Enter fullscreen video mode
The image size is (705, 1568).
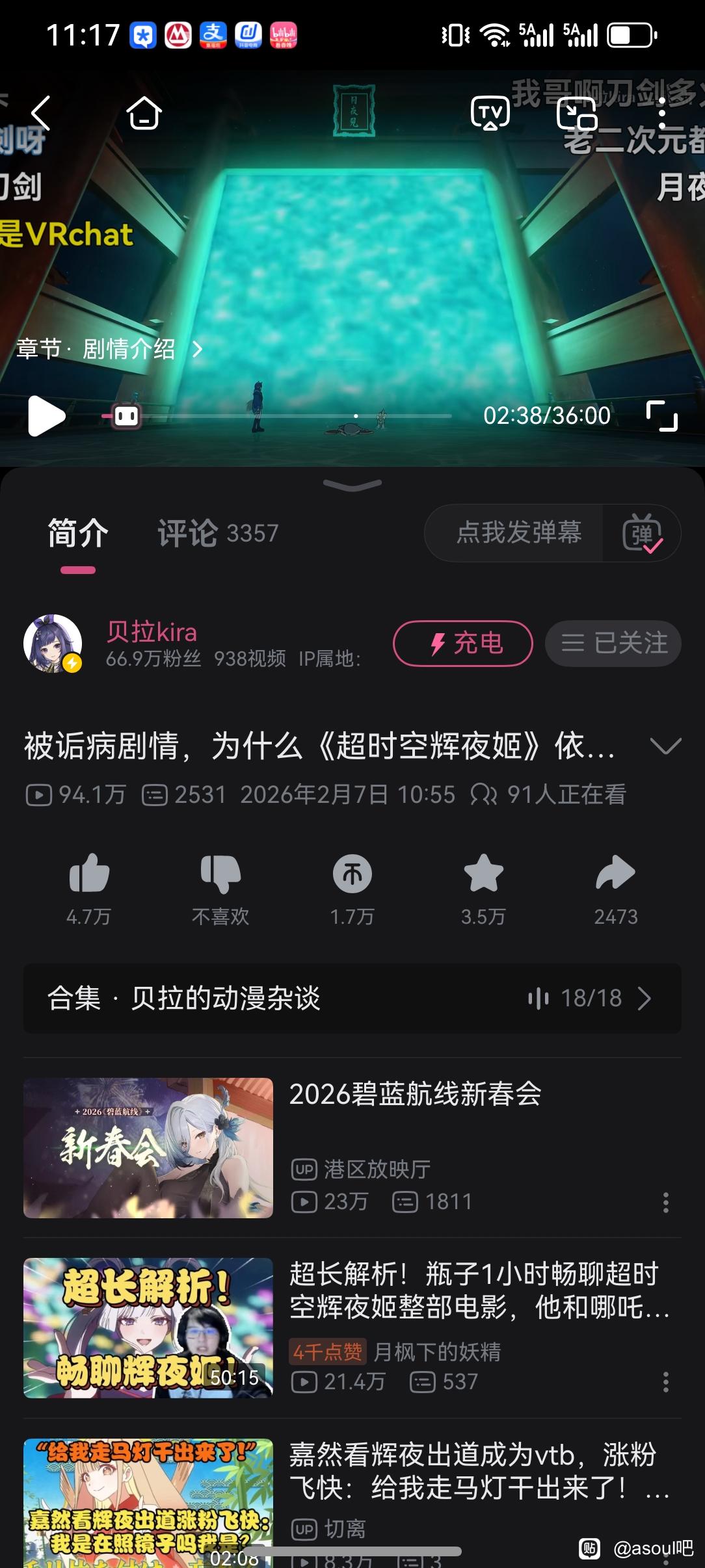[661, 416]
